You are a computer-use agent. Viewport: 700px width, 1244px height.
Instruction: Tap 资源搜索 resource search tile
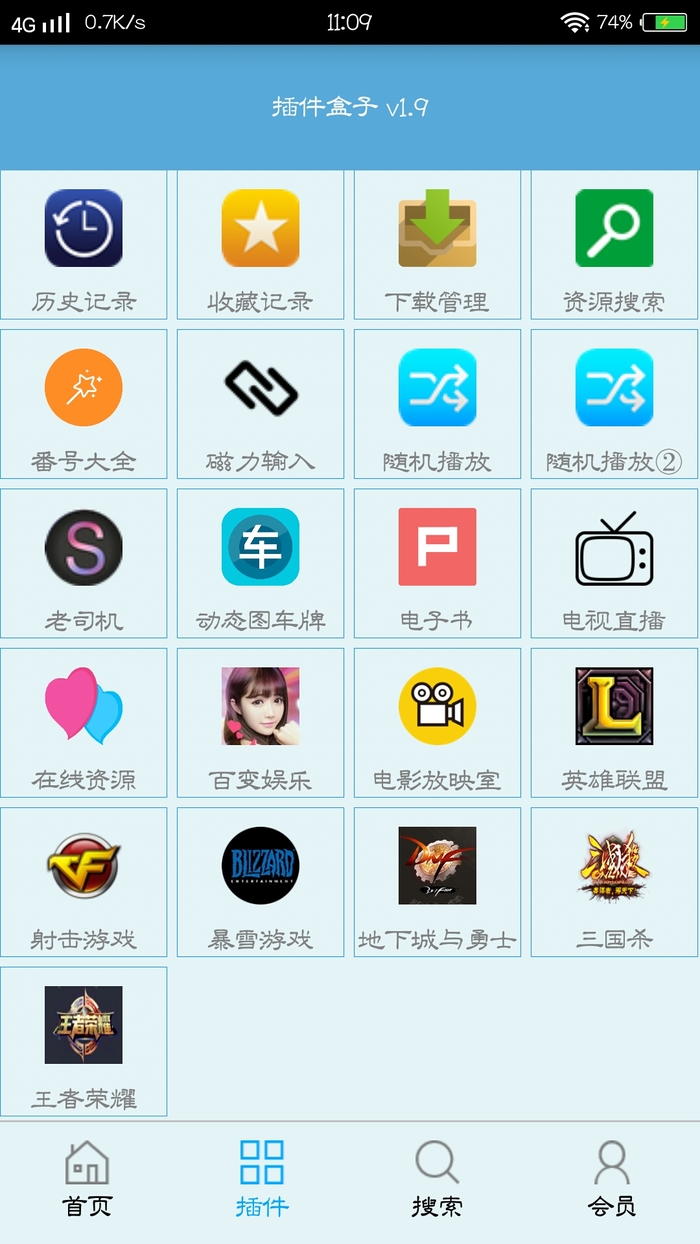click(614, 244)
